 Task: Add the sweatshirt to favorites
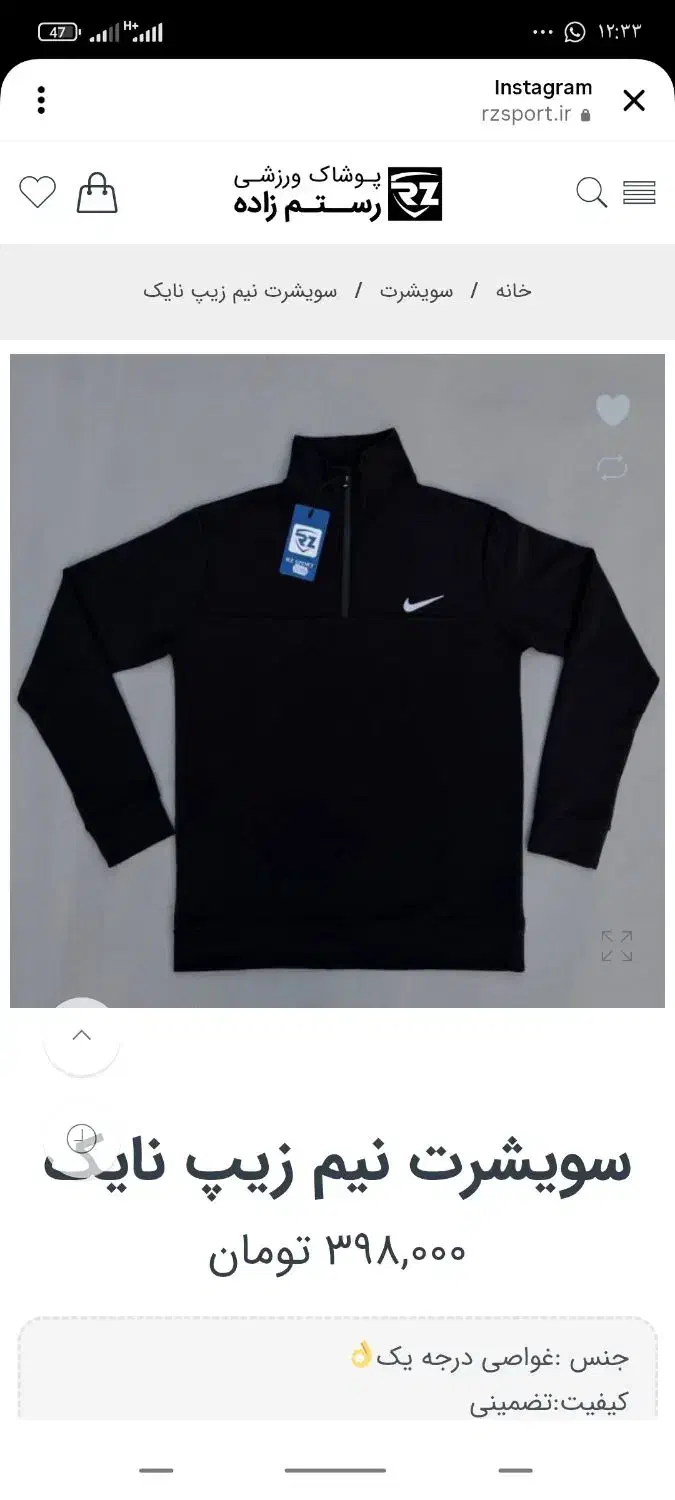point(612,410)
